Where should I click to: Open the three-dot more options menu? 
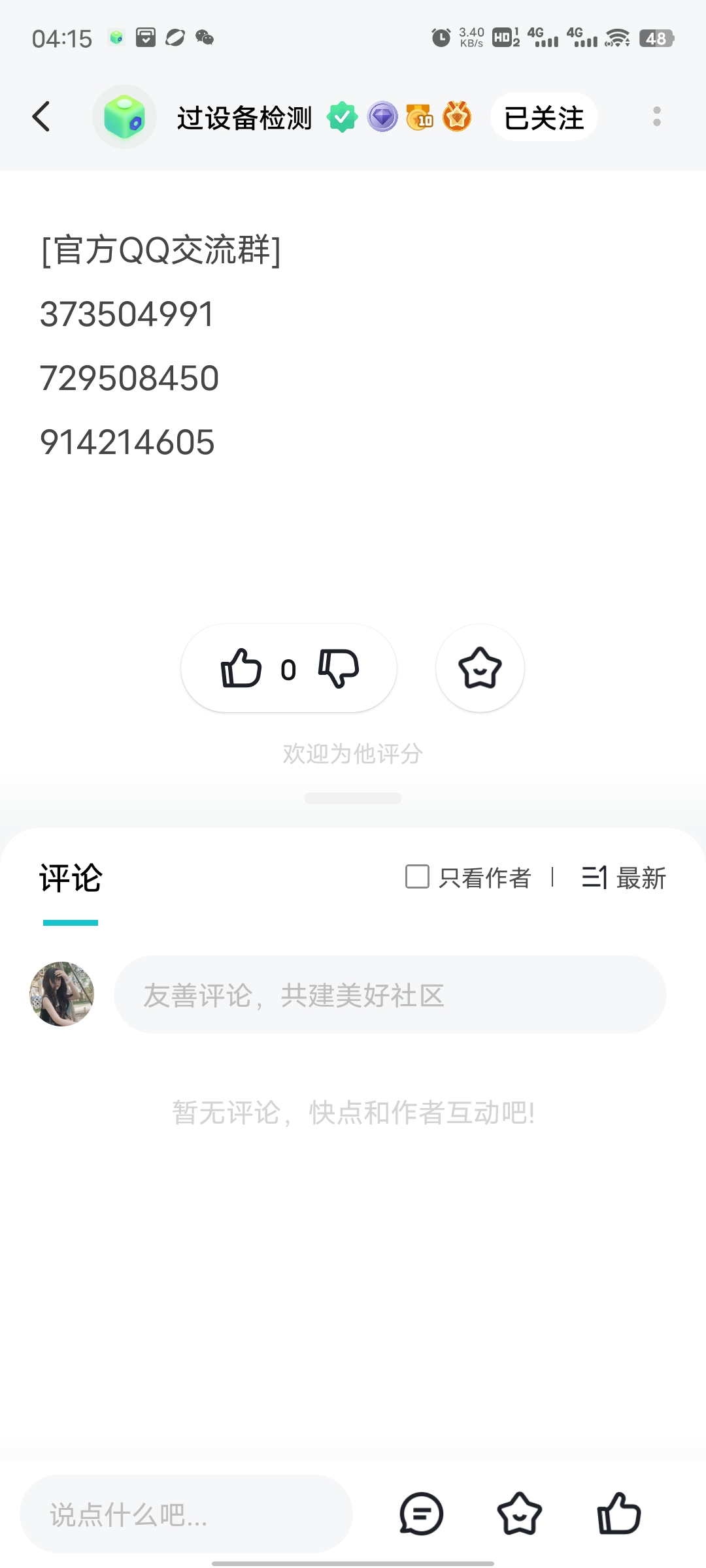pyautogui.click(x=656, y=116)
